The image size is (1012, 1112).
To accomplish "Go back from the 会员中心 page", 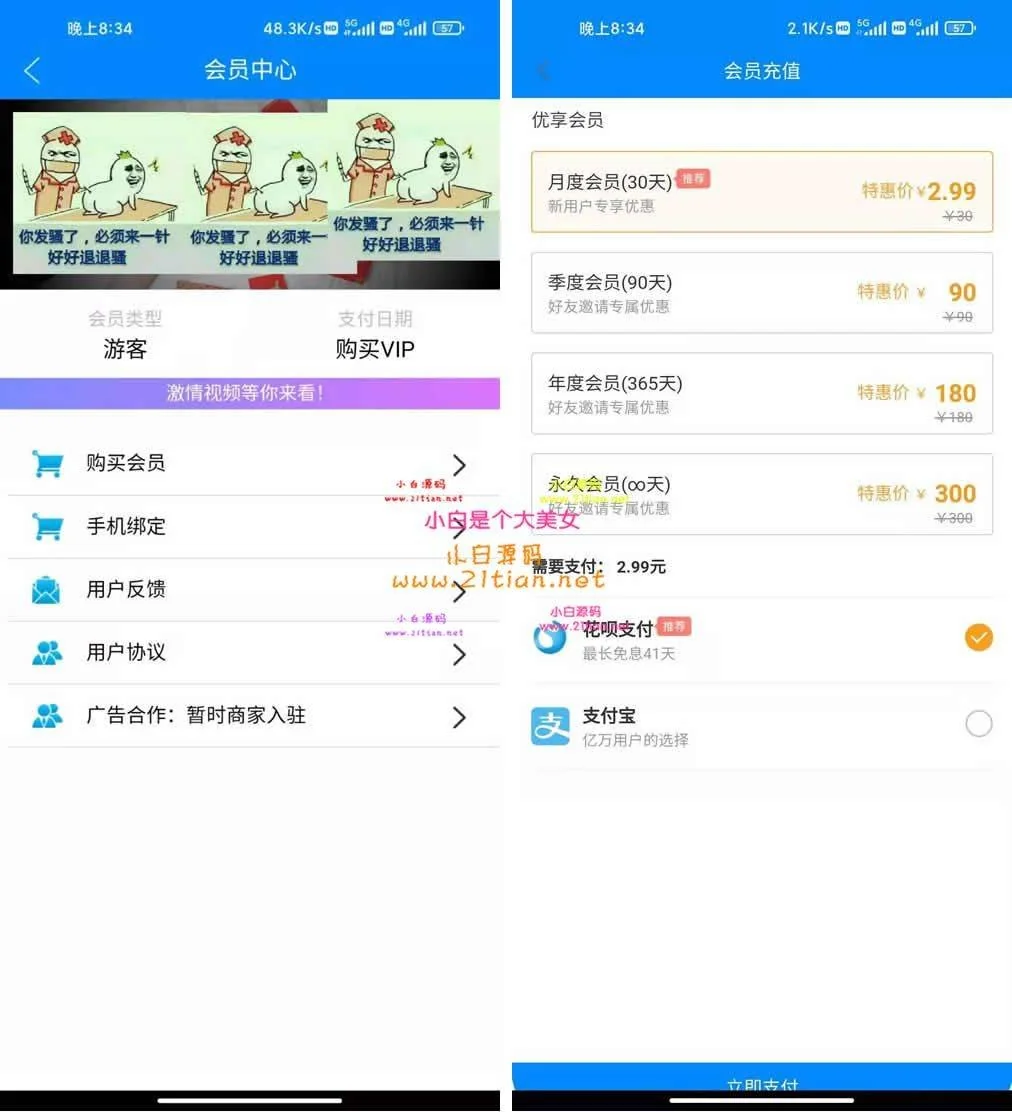I will (x=32, y=70).
